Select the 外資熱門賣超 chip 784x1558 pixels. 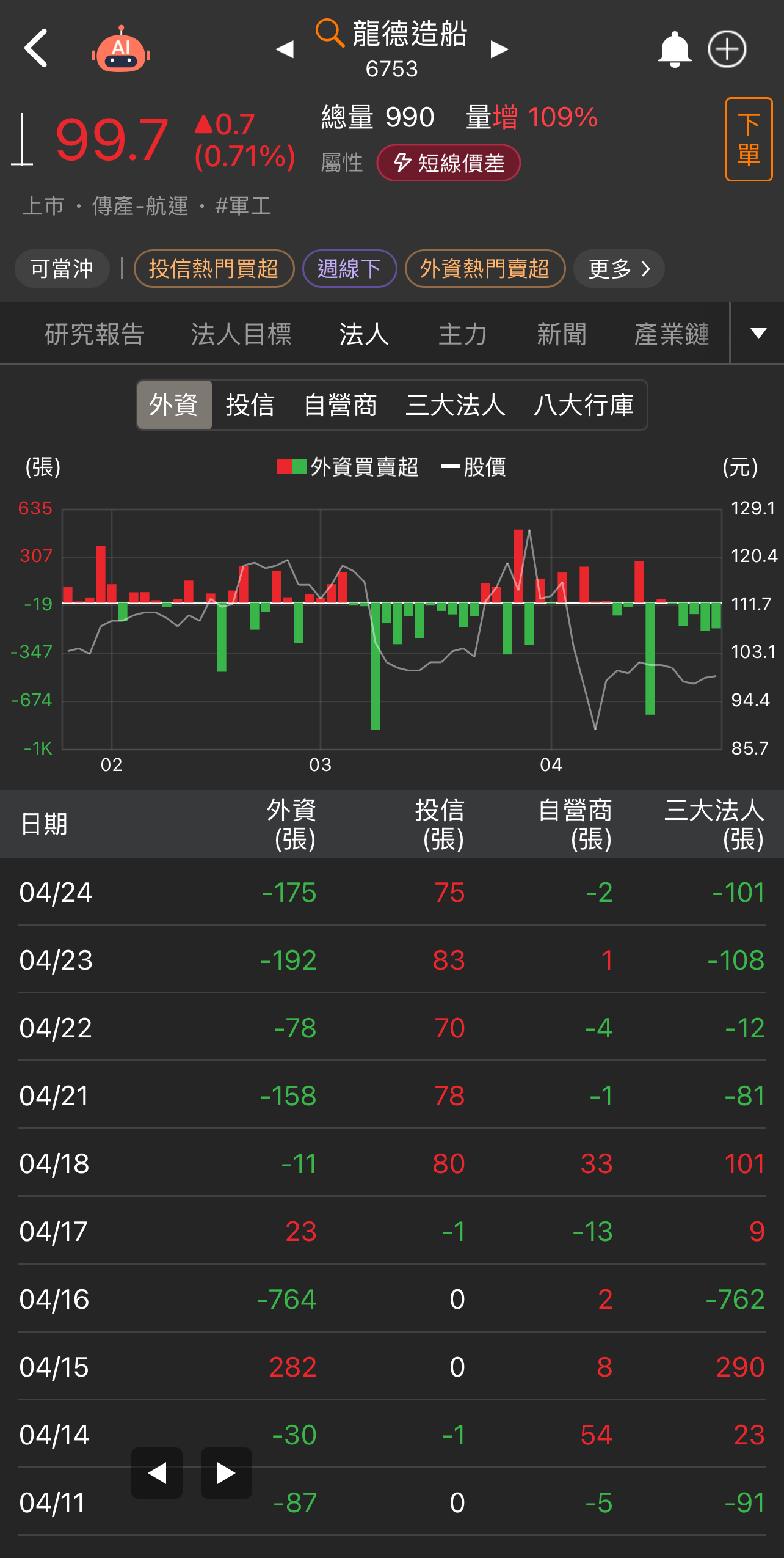[x=485, y=269]
